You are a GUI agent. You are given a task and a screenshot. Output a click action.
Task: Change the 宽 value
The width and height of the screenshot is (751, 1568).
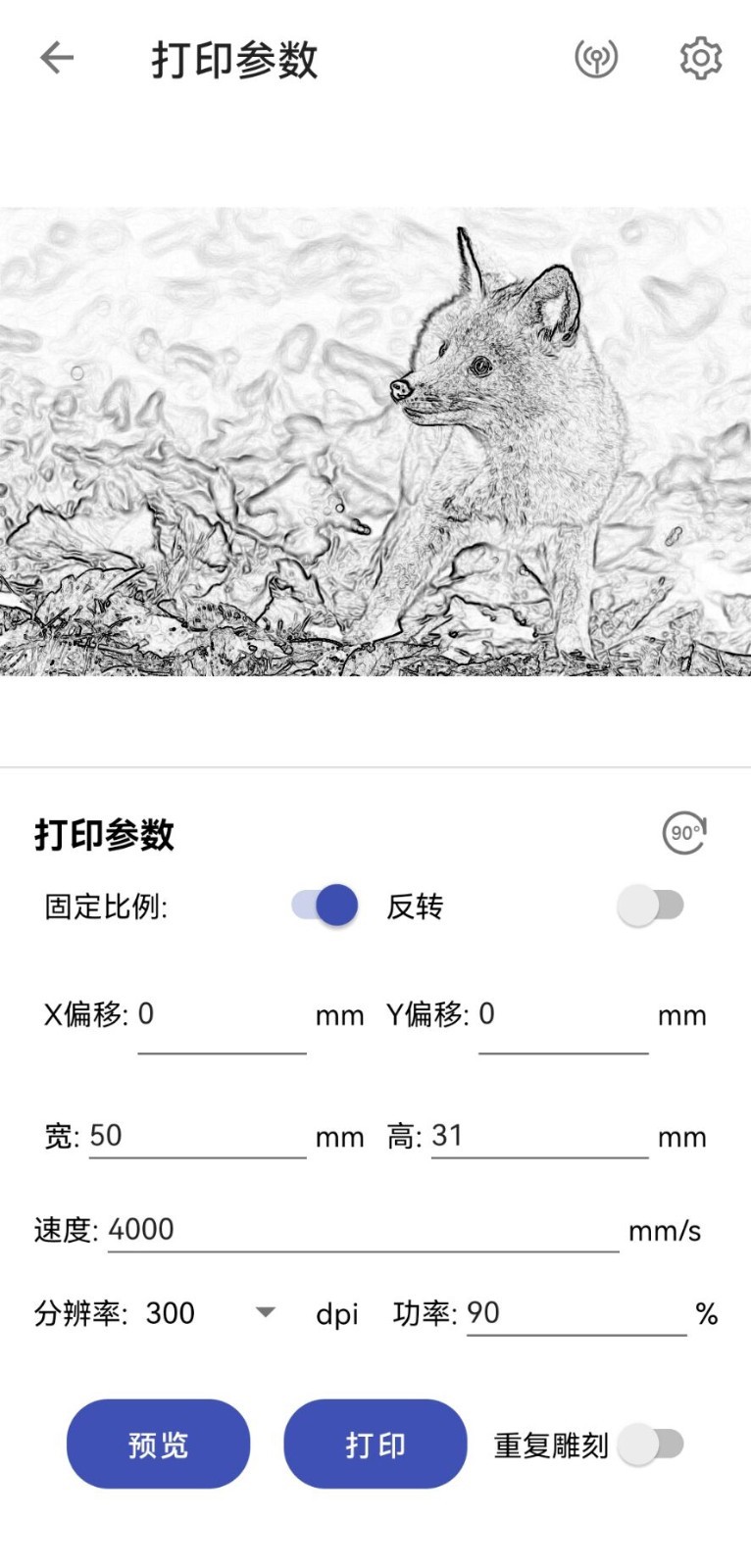coord(196,1136)
